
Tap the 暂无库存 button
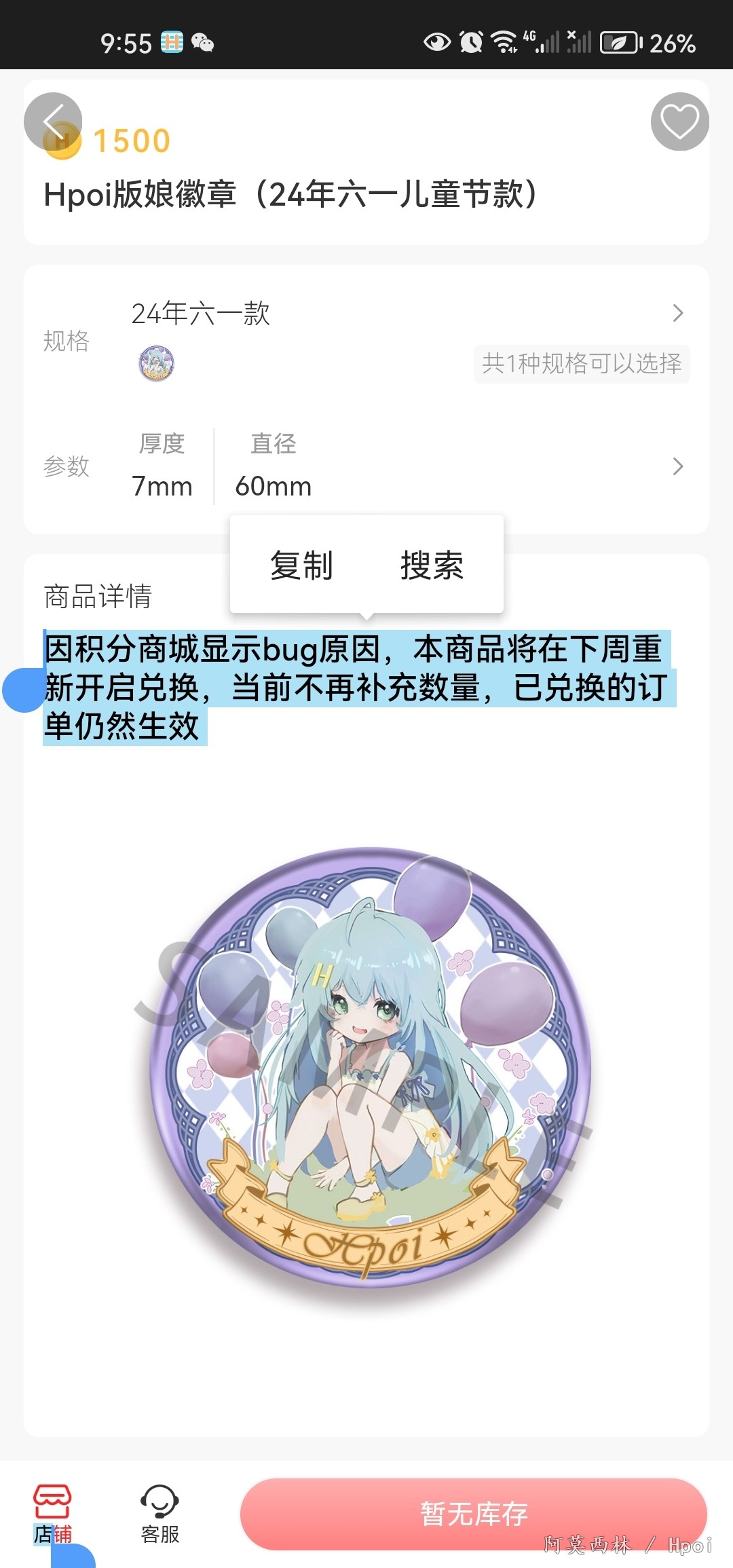coord(473,1514)
